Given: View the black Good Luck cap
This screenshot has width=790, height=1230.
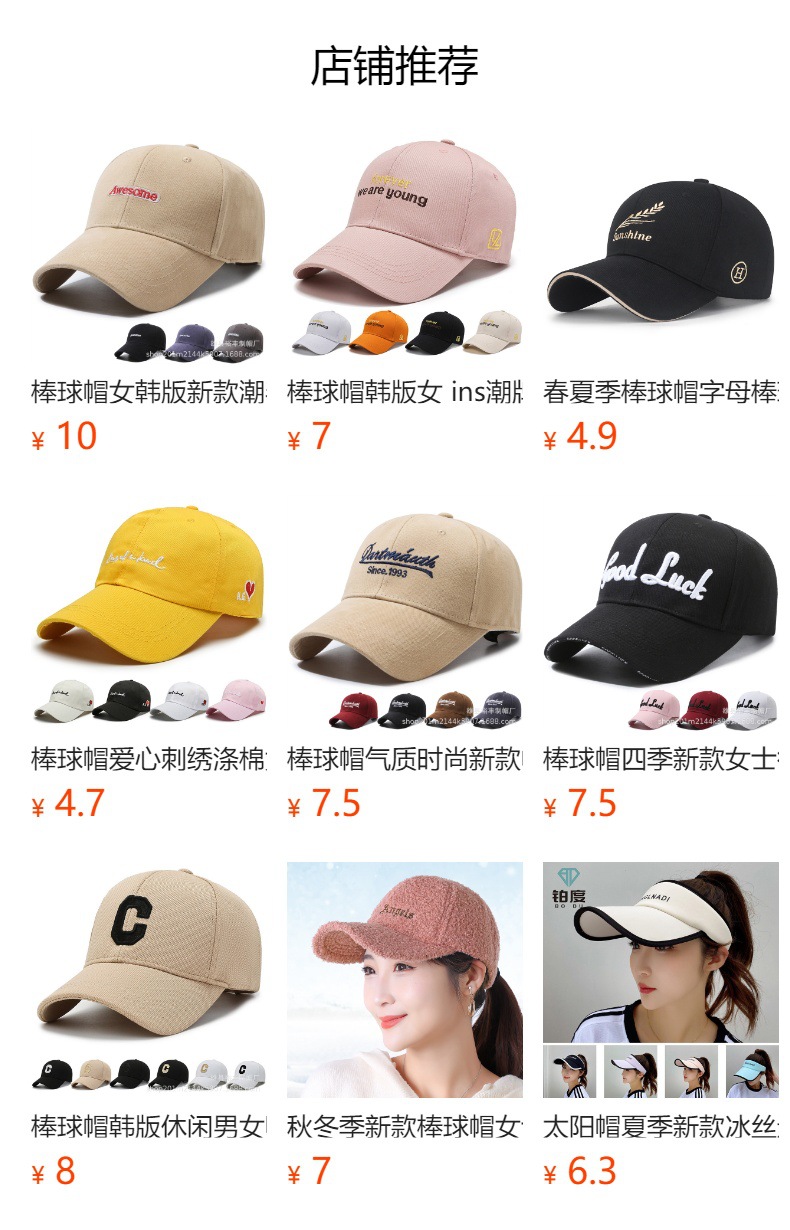Looking at the screenshot, I should (x=661, y=612).
